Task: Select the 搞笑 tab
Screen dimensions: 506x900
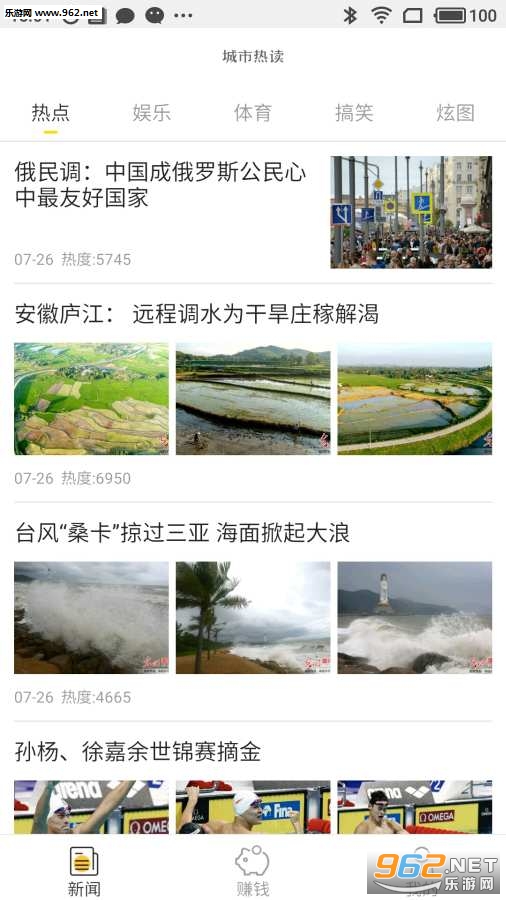Action: coord(354,112)
